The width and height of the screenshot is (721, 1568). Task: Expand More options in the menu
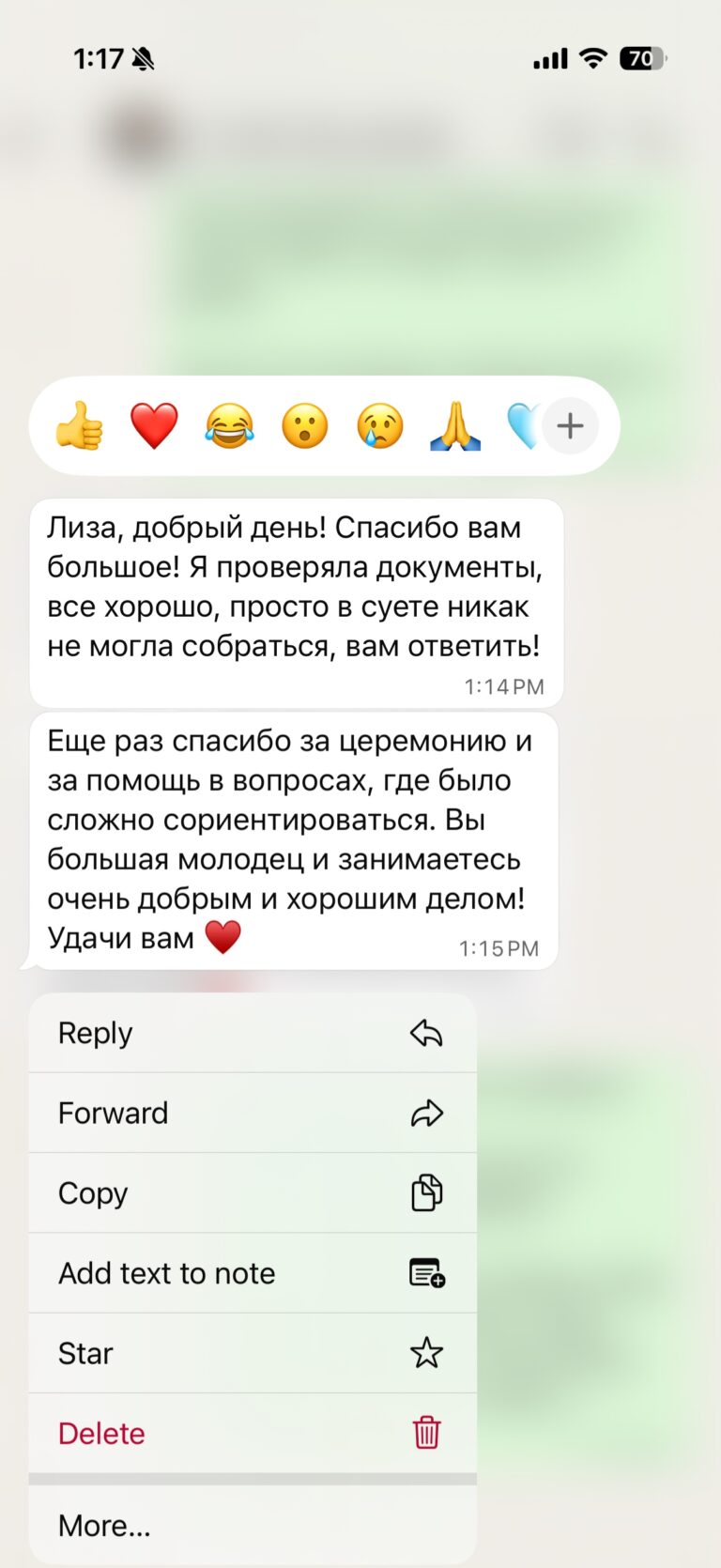[104, 1525]
